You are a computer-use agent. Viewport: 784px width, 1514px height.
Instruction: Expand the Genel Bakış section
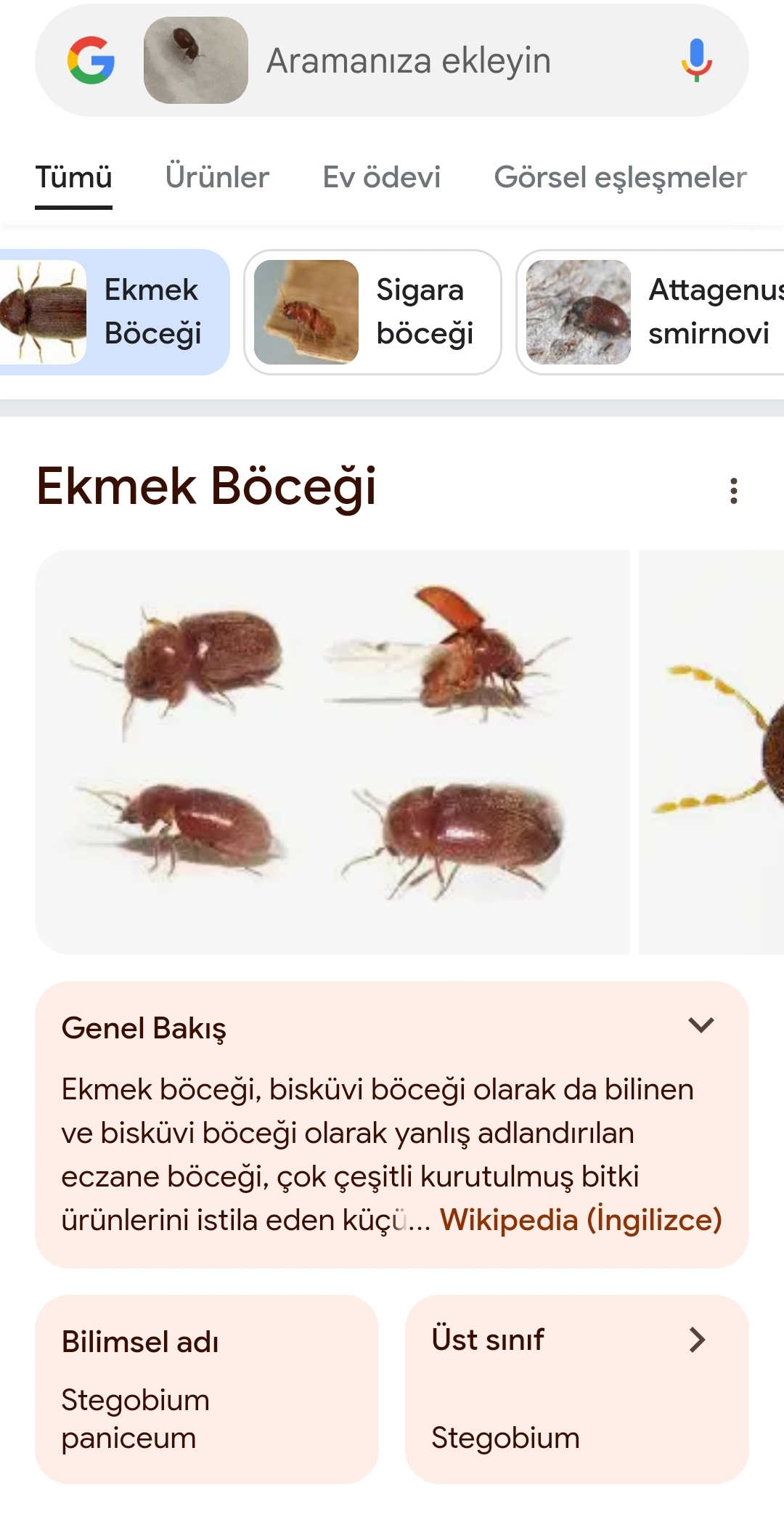click(x=701, y=1025)
